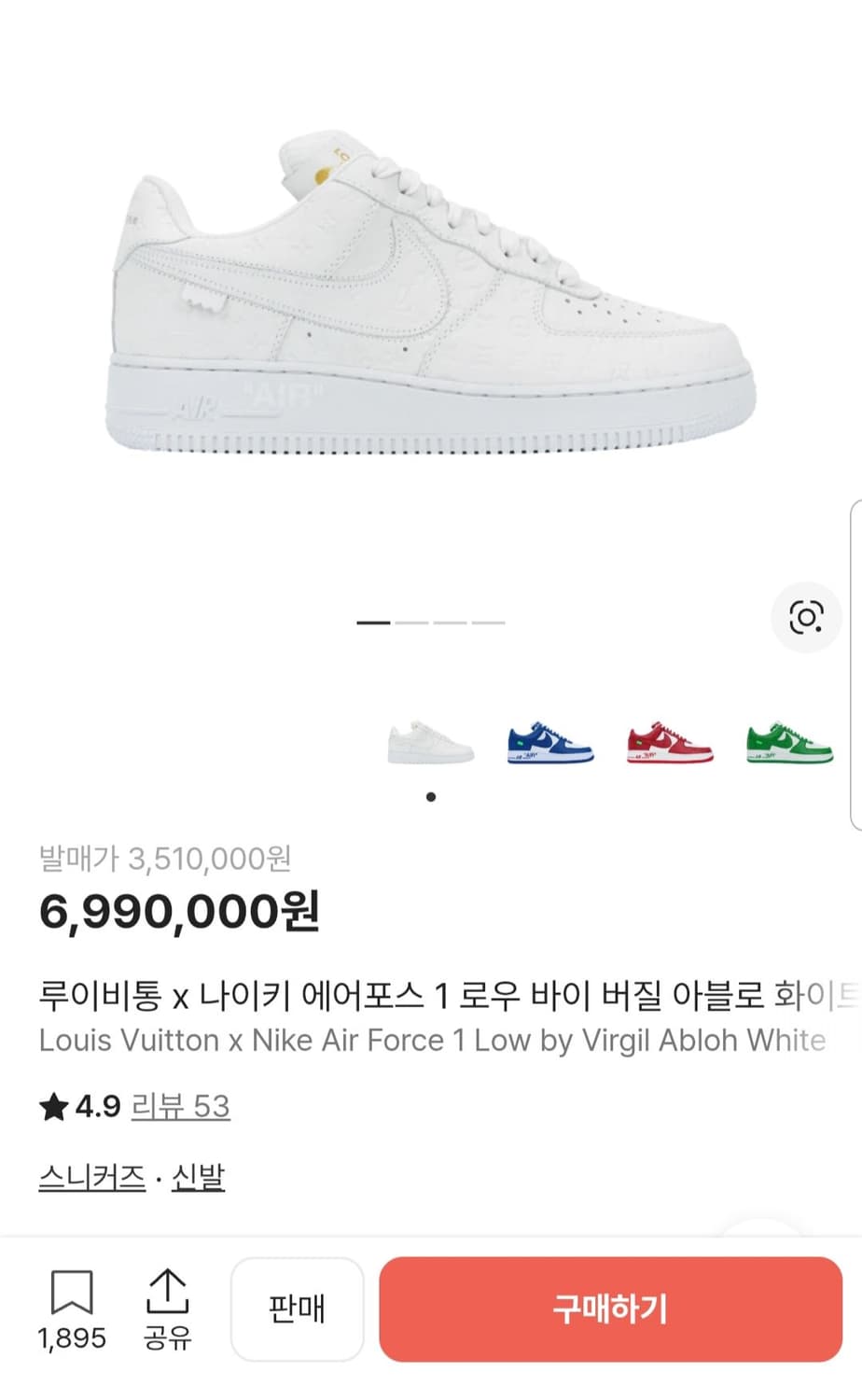Select the green colorway shoe thumbnail

[x=788, y=744]
